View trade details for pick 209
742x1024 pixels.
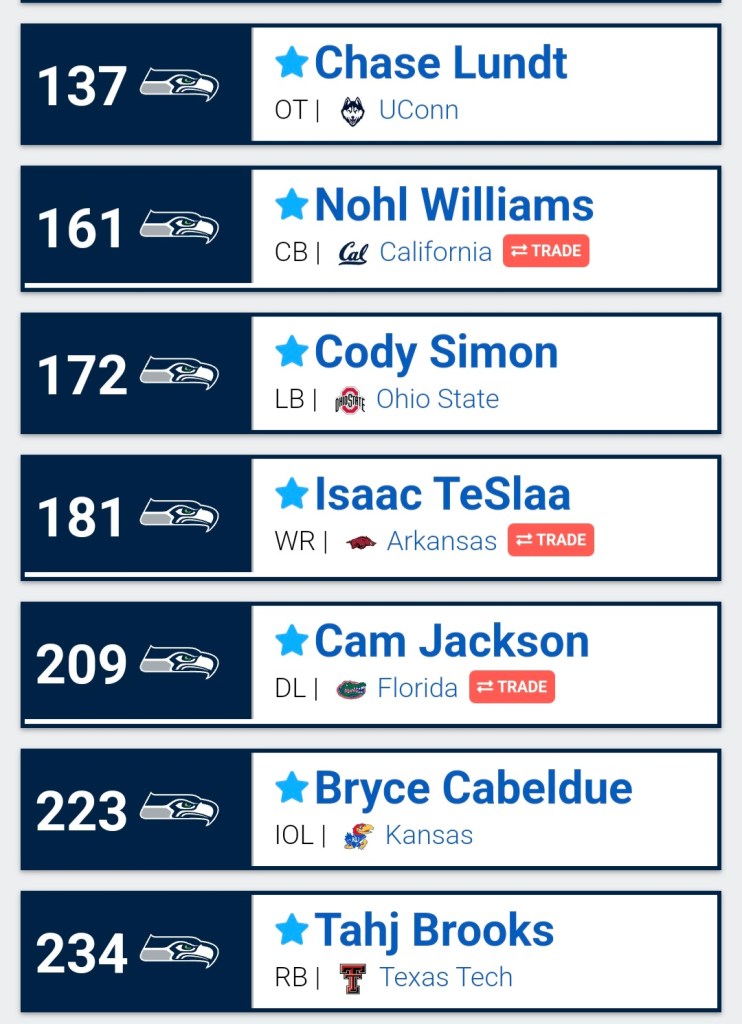tap(512, 687)
